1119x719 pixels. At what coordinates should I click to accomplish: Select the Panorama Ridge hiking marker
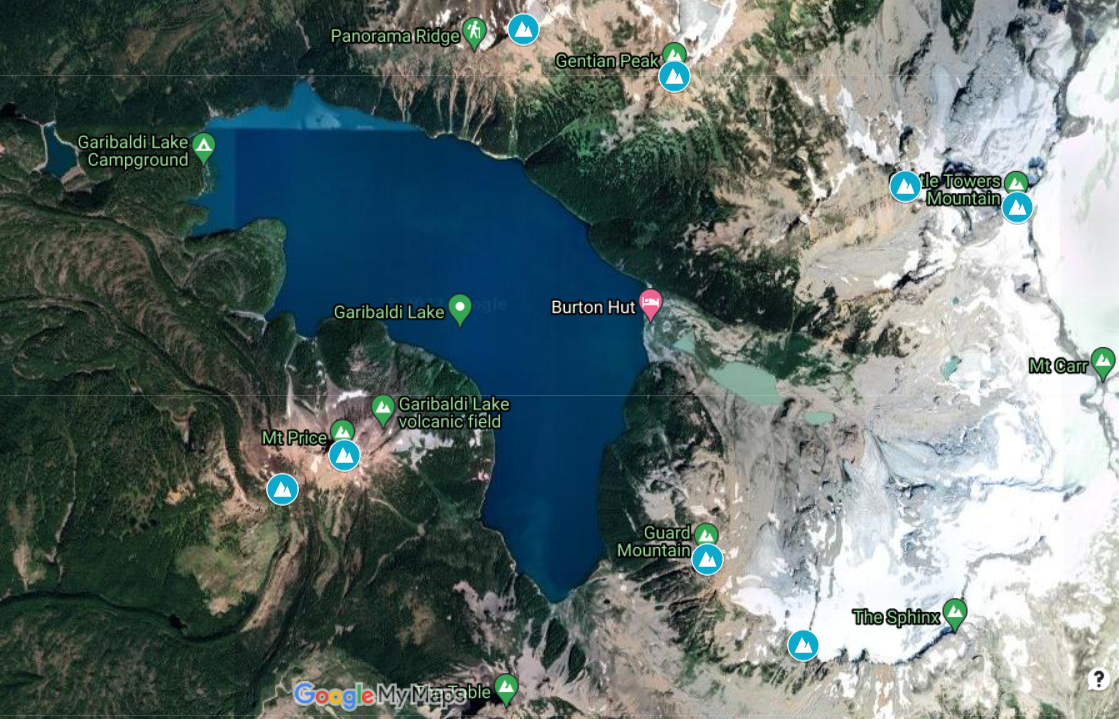tap(475, 32)
